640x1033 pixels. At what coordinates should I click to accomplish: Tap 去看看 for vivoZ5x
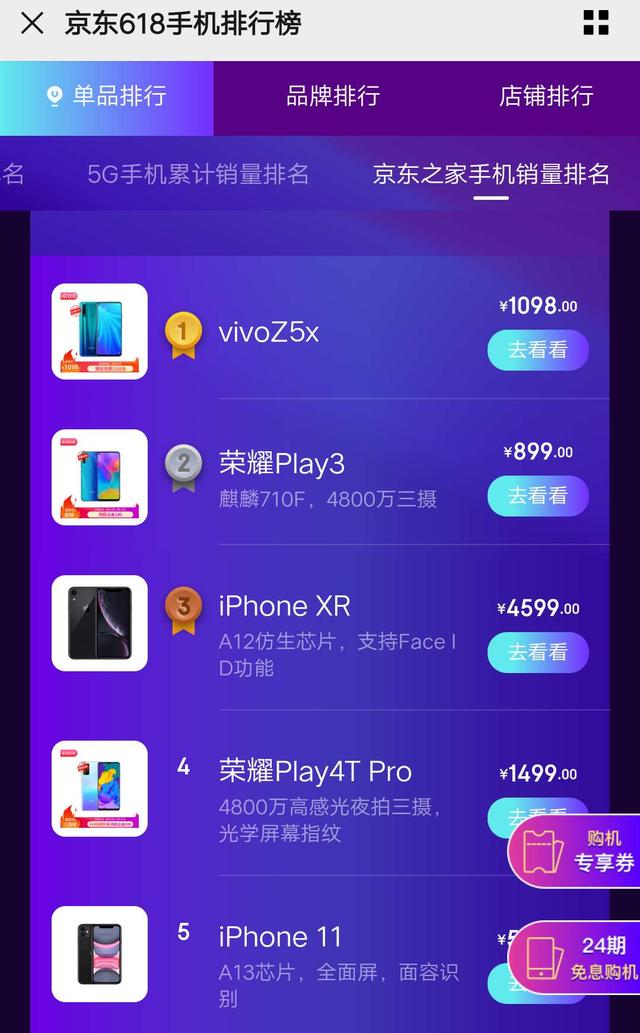click(538, 350)
